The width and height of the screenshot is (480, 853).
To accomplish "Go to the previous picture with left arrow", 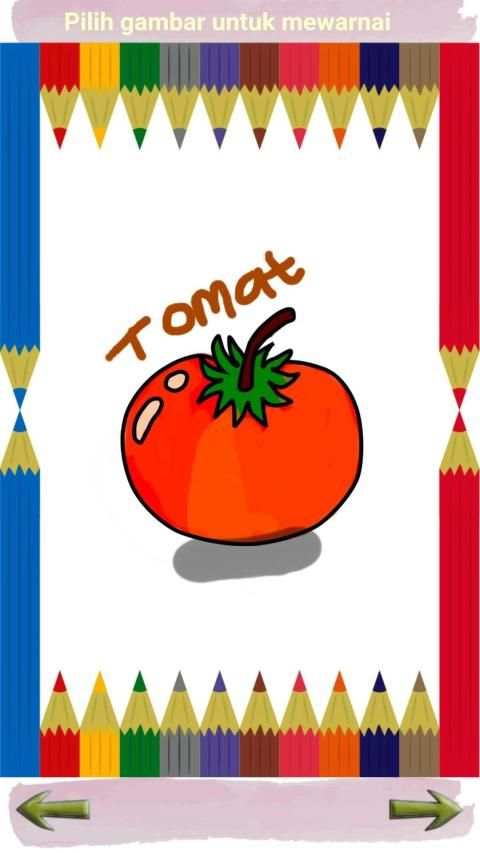I will pyautogui.click(x=53, y=809).
